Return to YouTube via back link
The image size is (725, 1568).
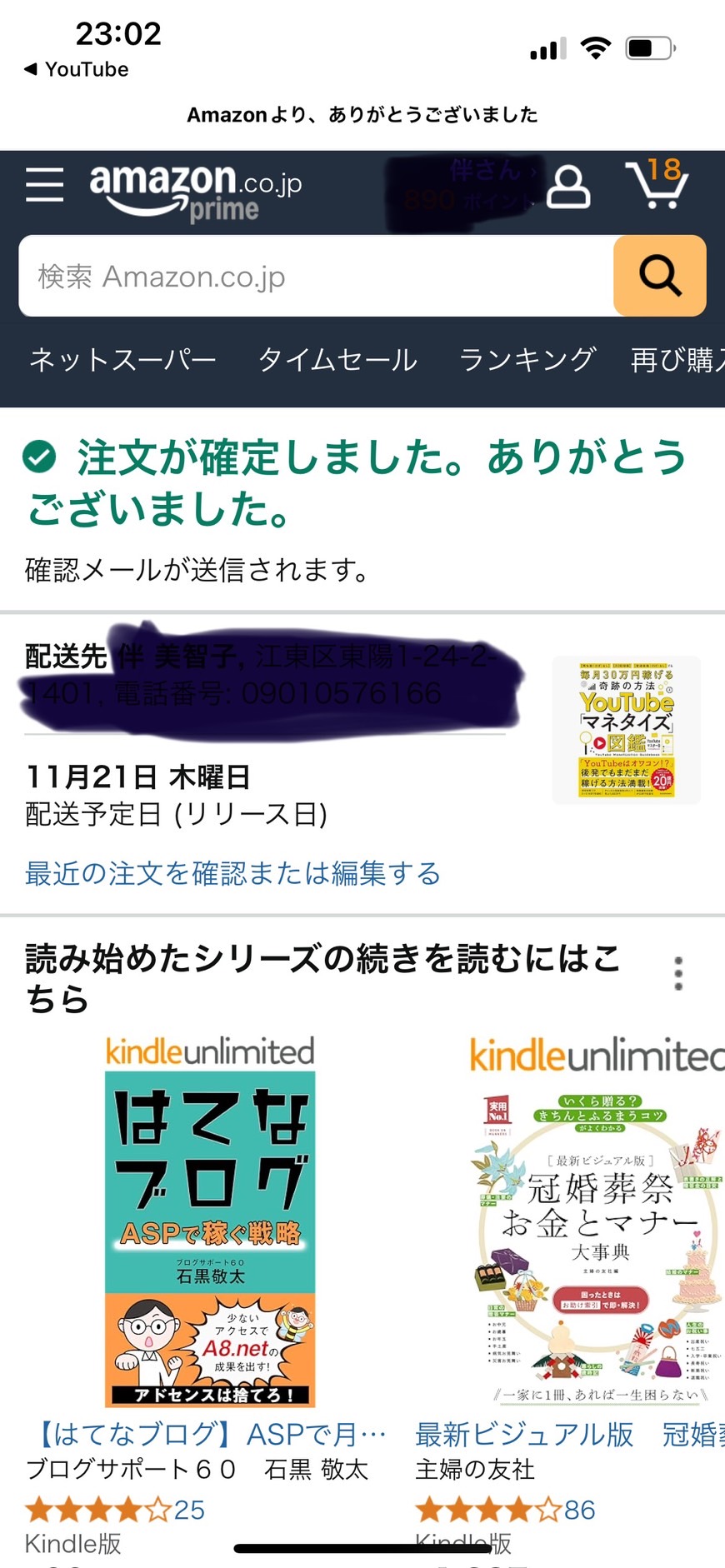(x=77, y=69)
